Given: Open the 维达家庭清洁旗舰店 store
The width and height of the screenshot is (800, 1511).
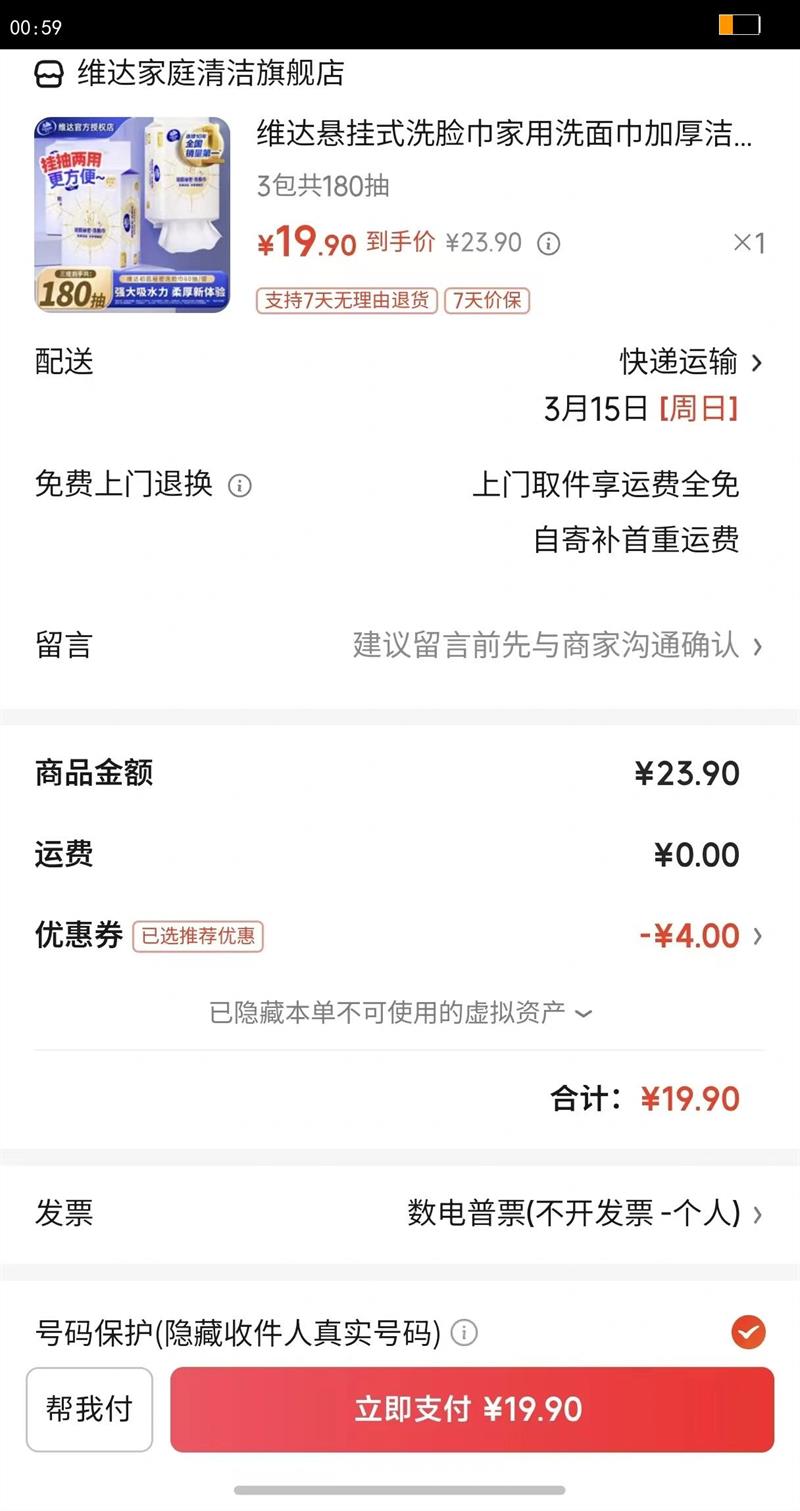Looking at the screenshot, I should point(210,73).
